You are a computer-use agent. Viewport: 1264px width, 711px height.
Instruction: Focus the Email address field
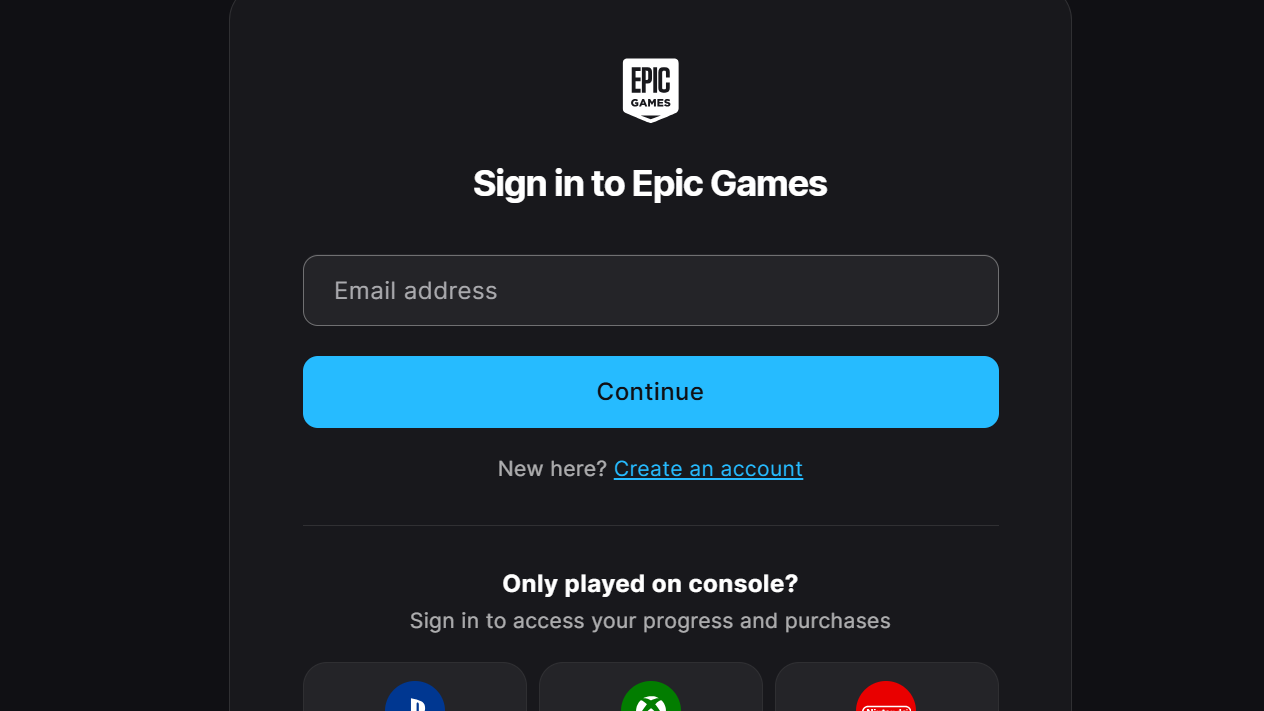pos(650,290)
